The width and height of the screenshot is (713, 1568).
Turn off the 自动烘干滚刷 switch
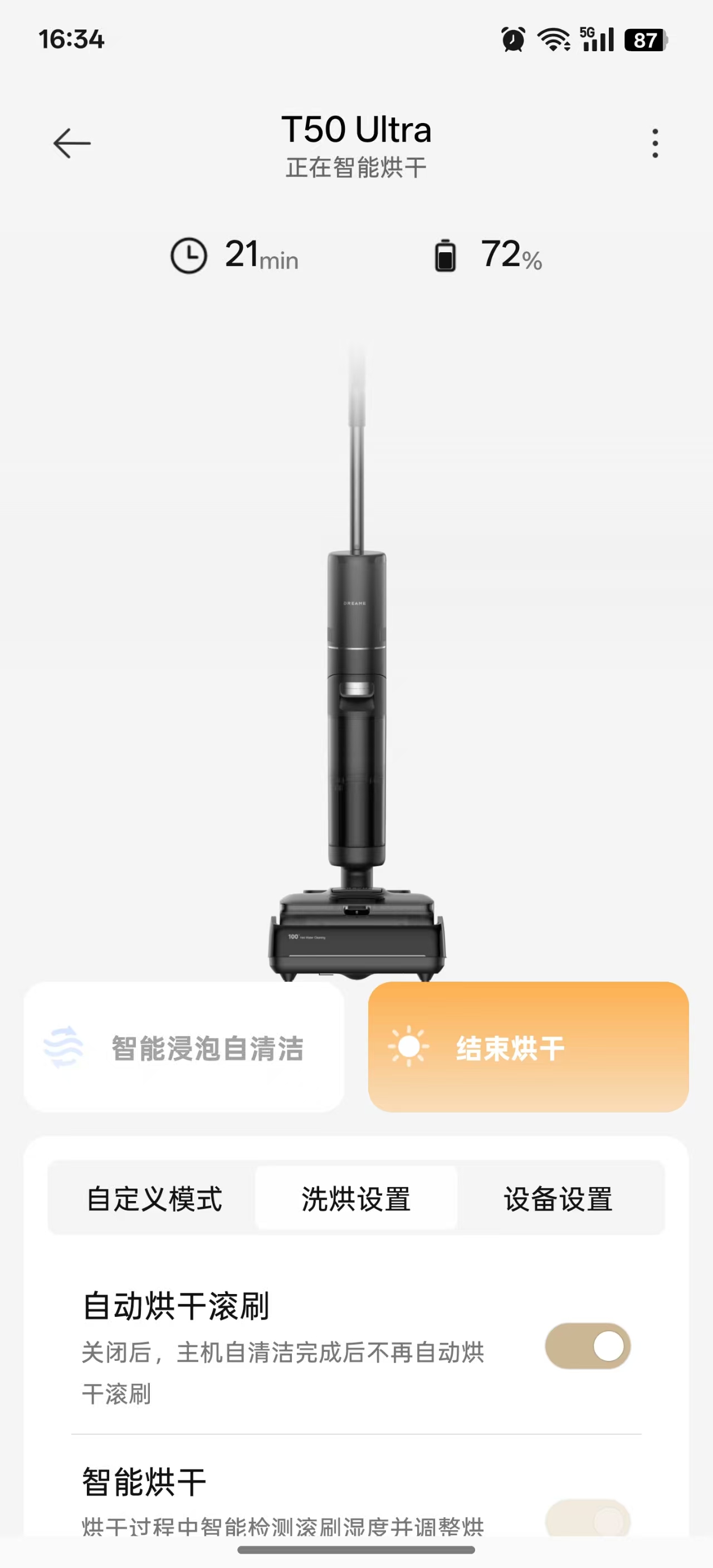point(587,1346)
